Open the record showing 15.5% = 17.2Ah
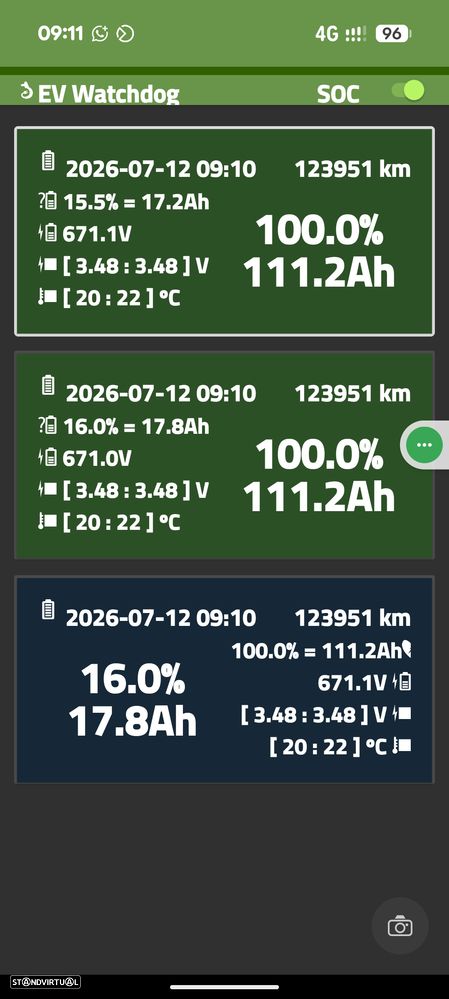The width and height of the screenshot is (449, 999). pyautogui.click(x=224, y=231)
